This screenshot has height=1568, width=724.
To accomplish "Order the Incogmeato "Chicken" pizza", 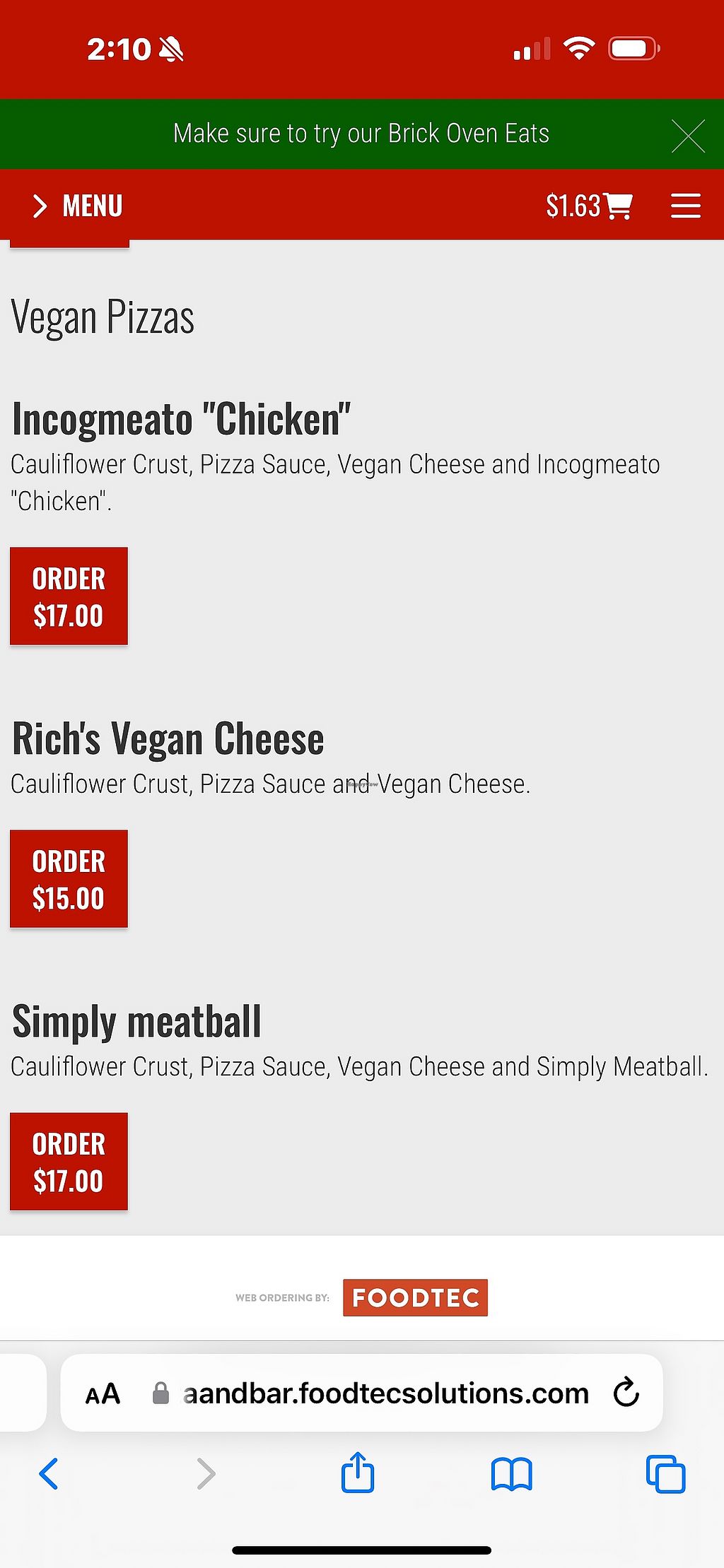I will pyautogui.click(x=69, y=596).
